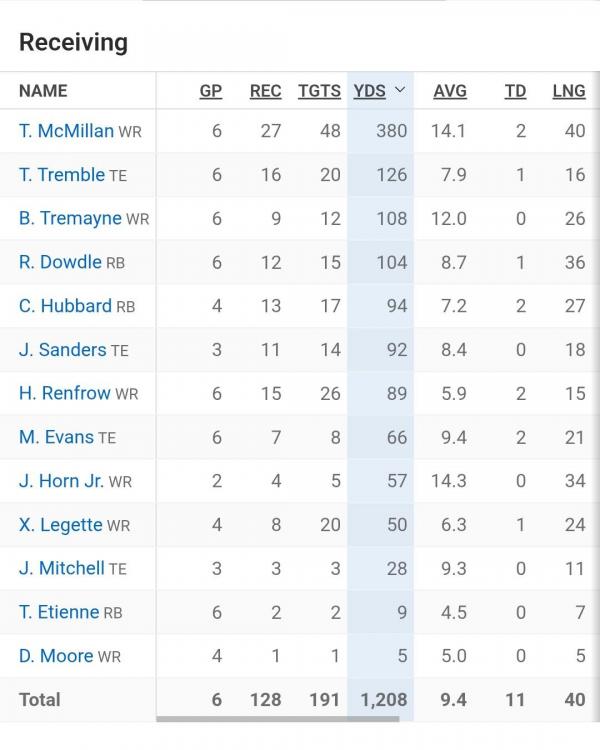The image size is (600, 750).
Task: Tap H. Renfrow's name
Action: coord(64,393)
